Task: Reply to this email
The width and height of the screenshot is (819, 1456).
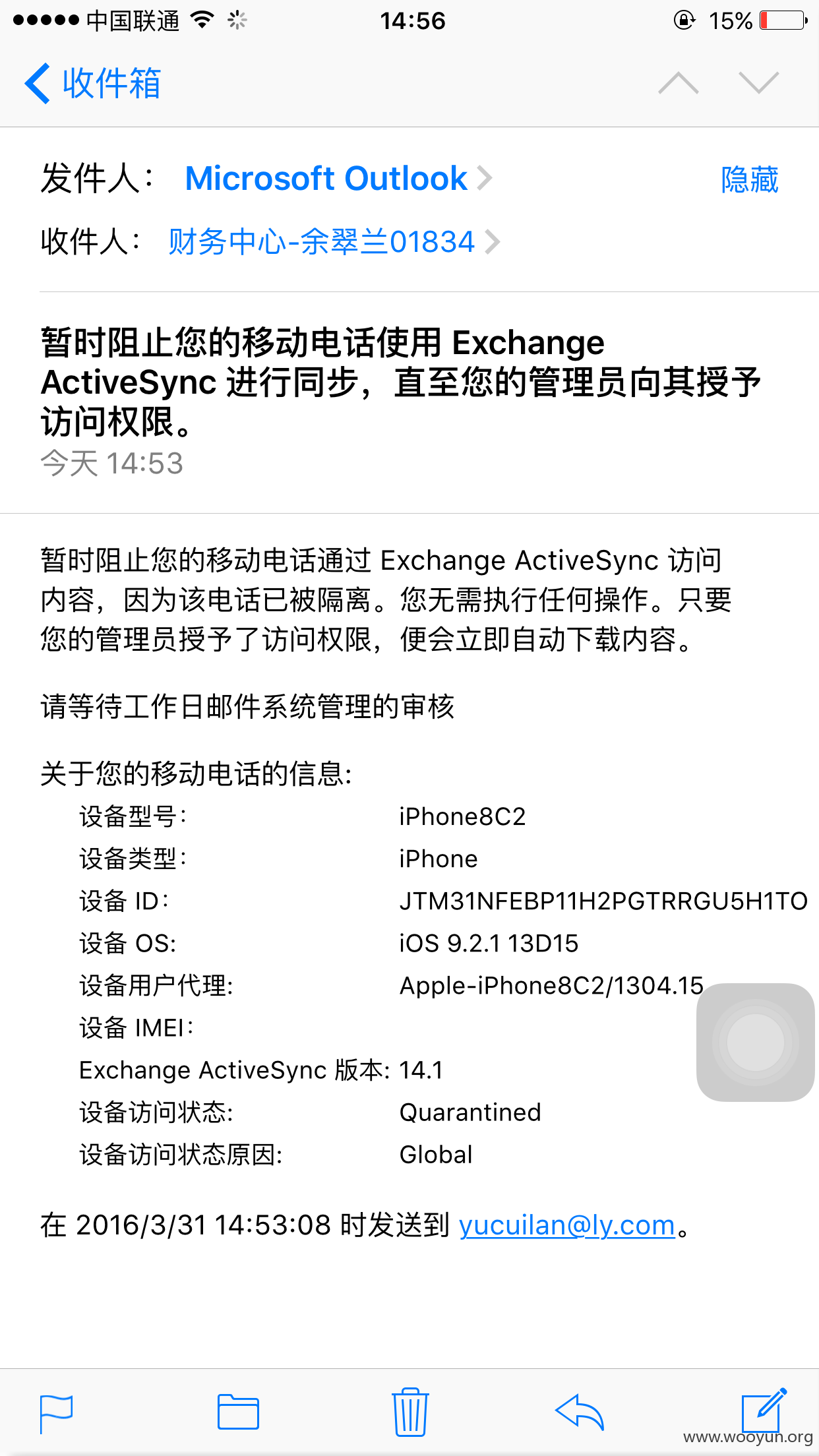Action: (x=580, y=1412)
